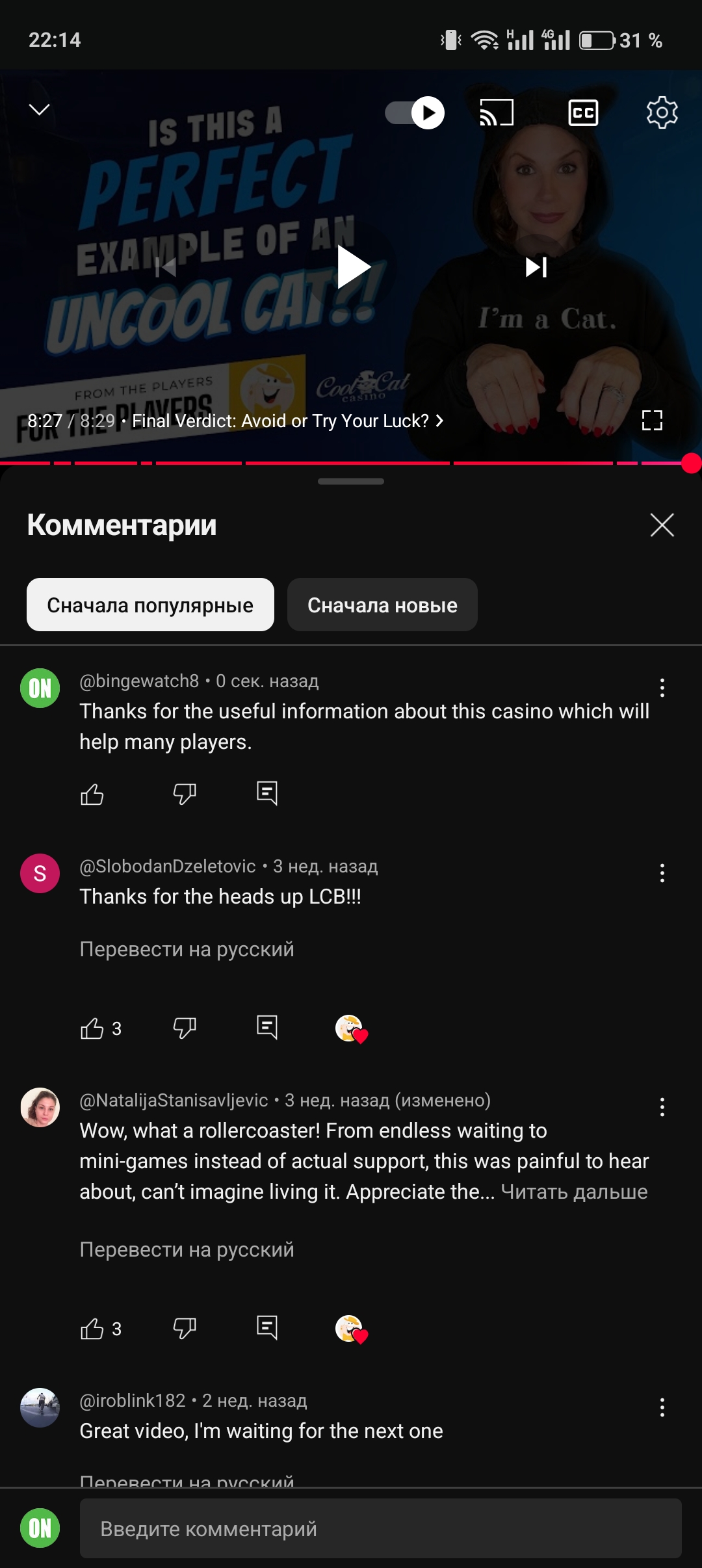Open video settings gear
This screenshot has width=702, height=1568.
click(x=662, y=113)
